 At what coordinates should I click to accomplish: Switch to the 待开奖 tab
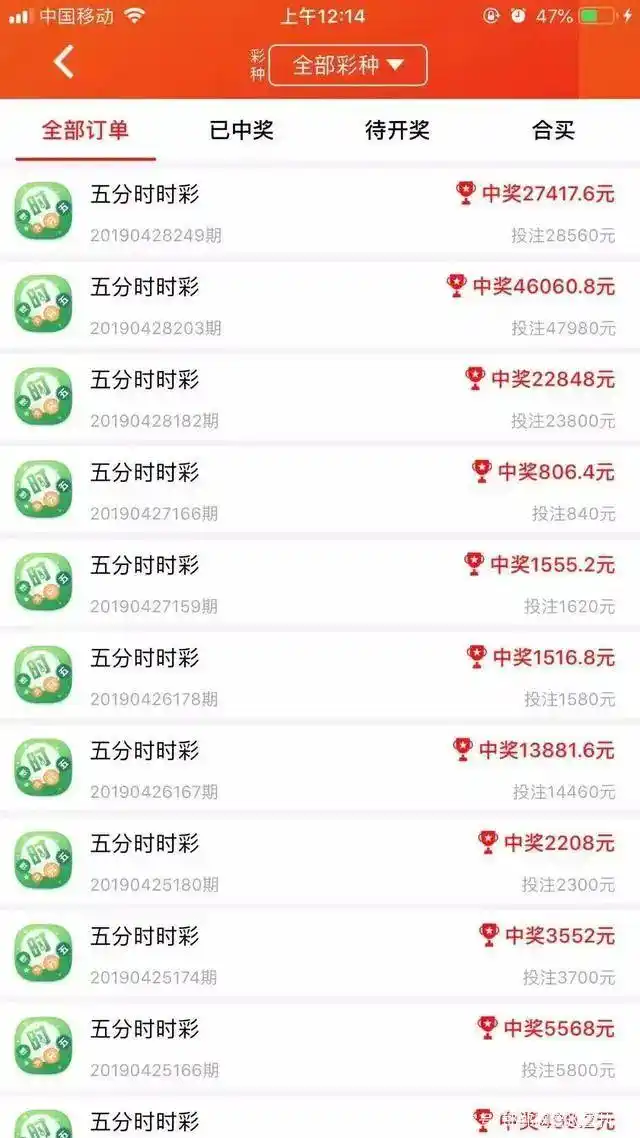click(397, 130)
